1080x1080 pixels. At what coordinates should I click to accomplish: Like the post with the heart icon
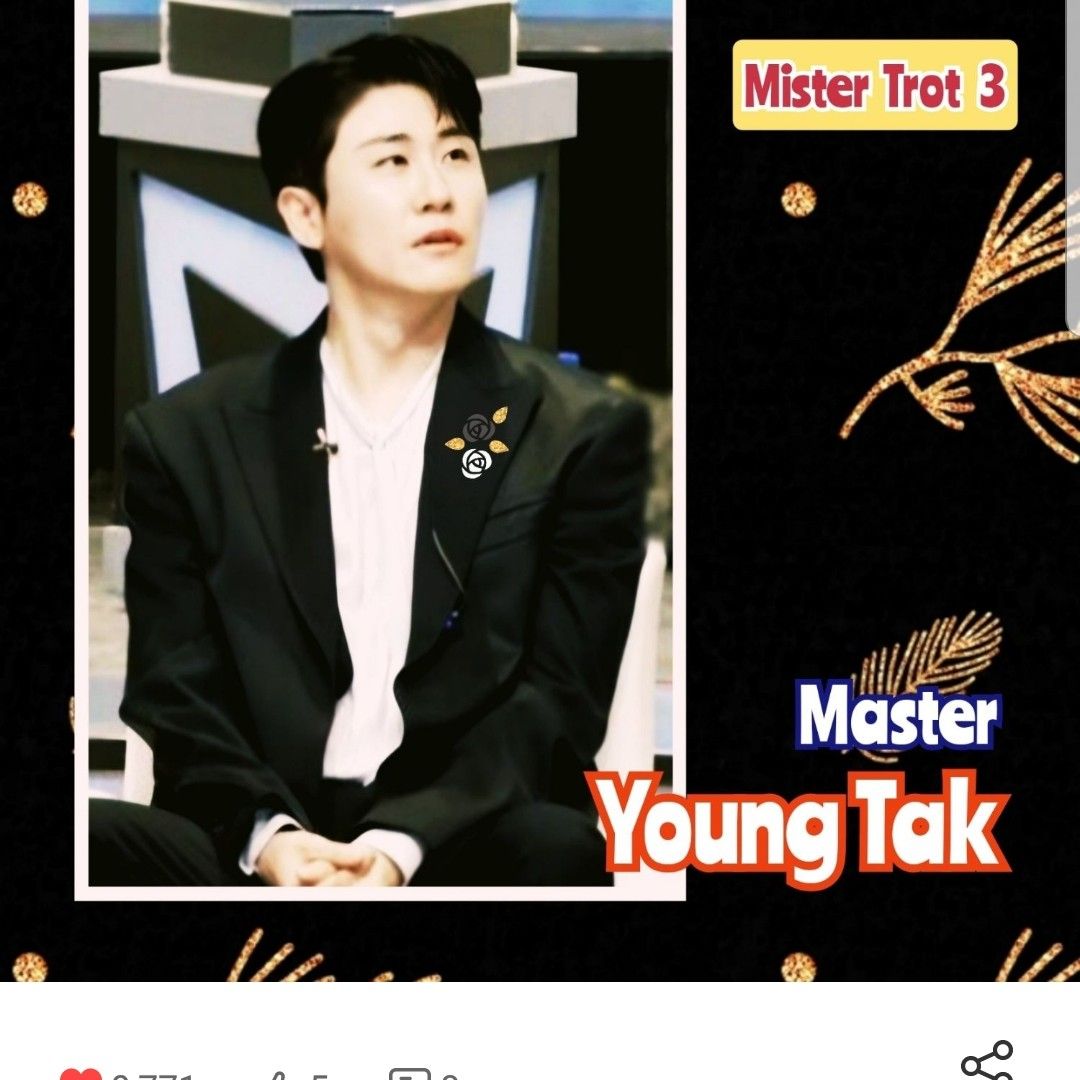(x=80, y=1074)
